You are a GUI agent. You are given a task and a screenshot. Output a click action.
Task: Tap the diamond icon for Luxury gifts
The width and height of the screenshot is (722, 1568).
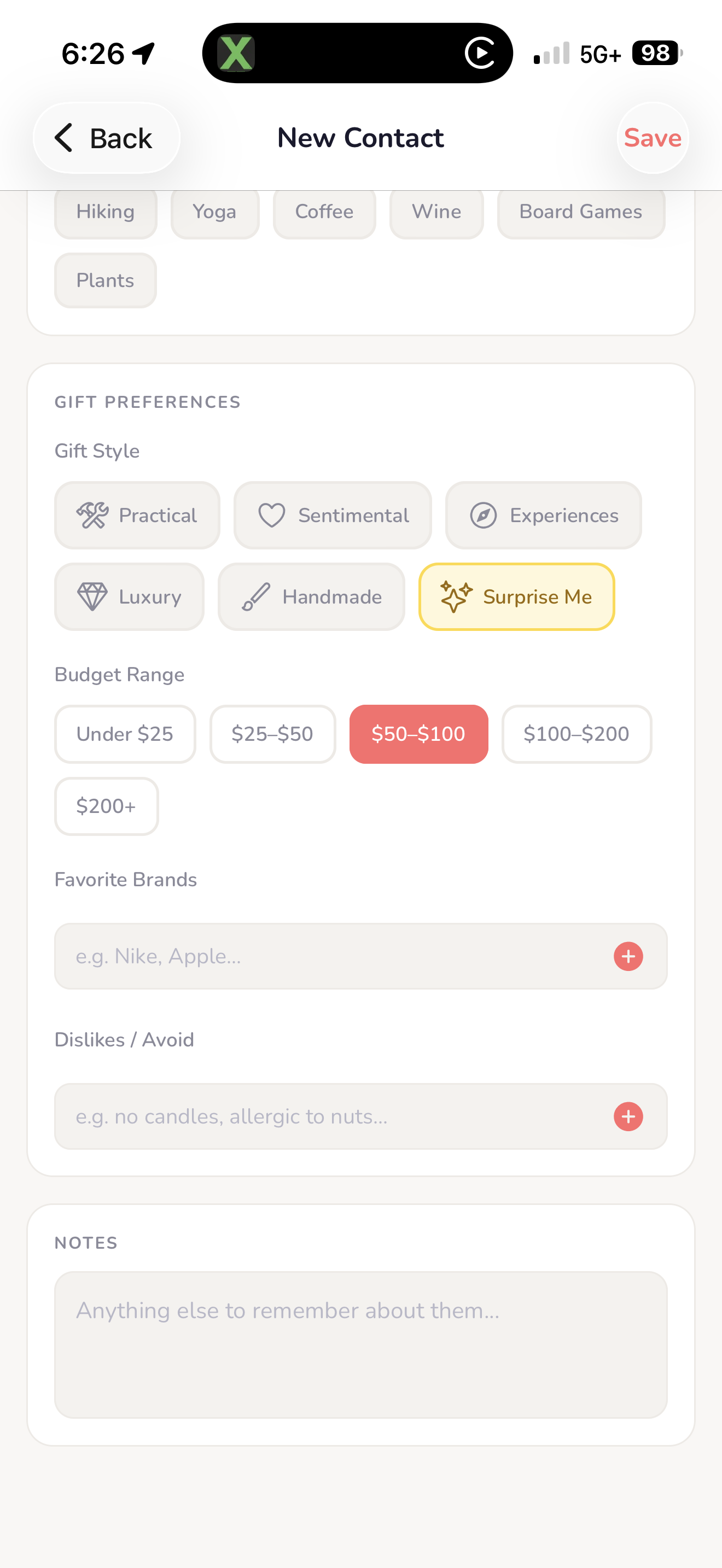coord(92,596)
